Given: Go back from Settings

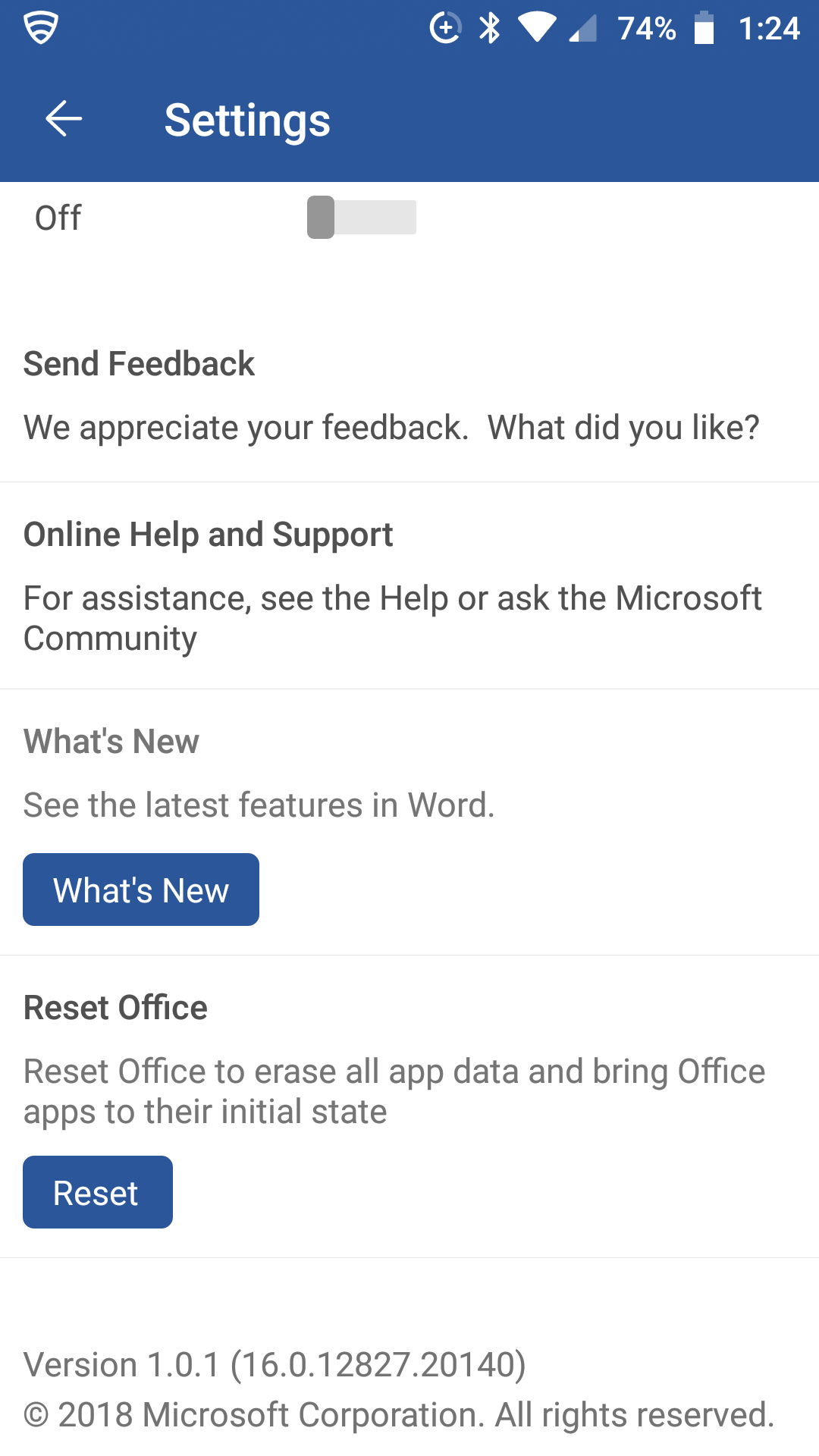Looking at the screenshot, I should point(64,119).
